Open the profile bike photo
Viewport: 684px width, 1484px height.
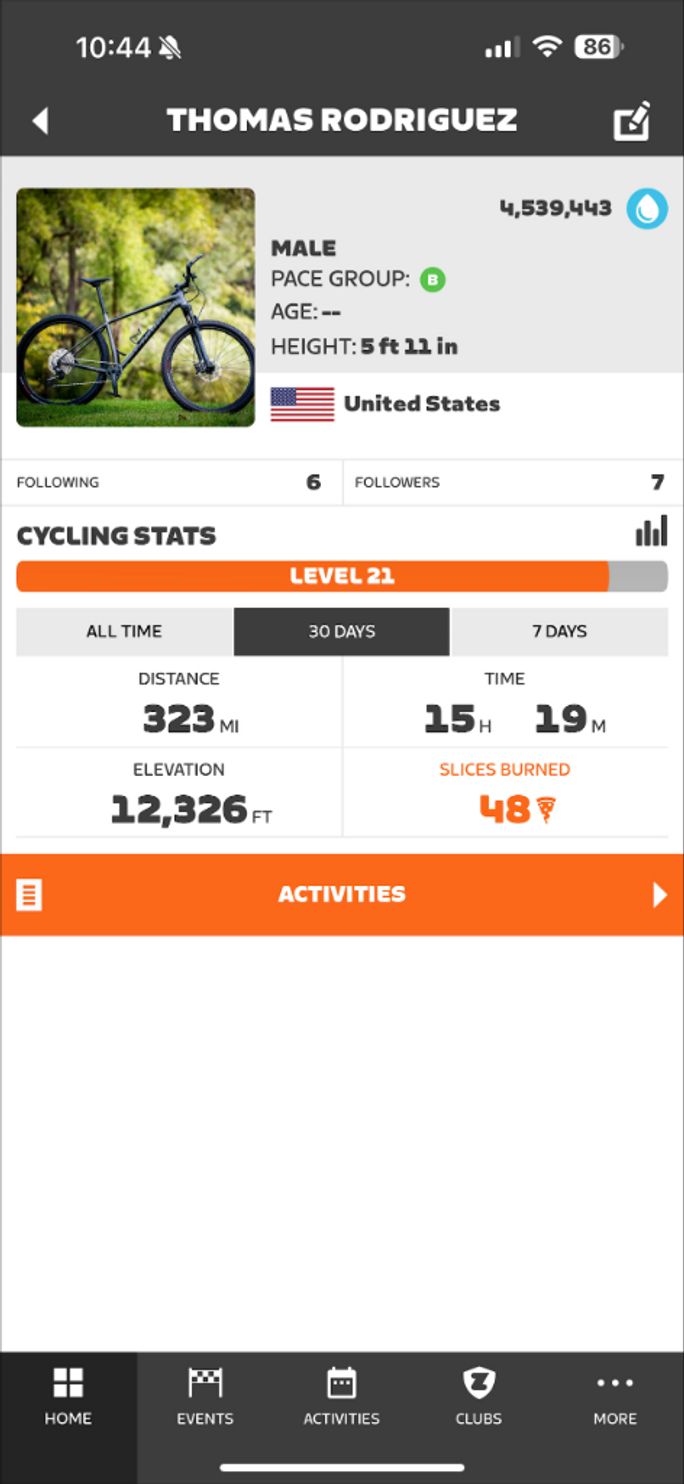click(136, 308)
